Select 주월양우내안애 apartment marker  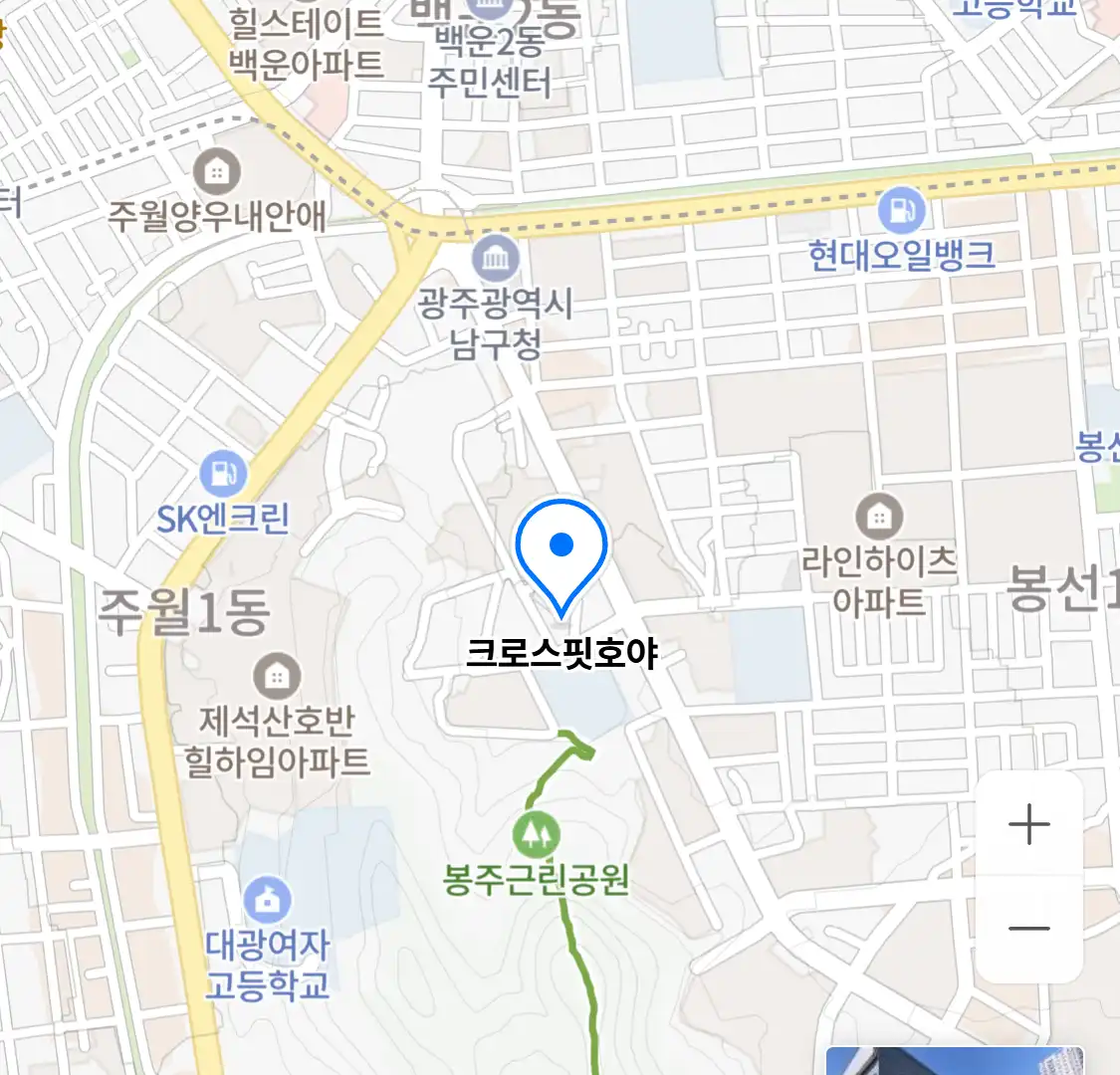point(216,173)
